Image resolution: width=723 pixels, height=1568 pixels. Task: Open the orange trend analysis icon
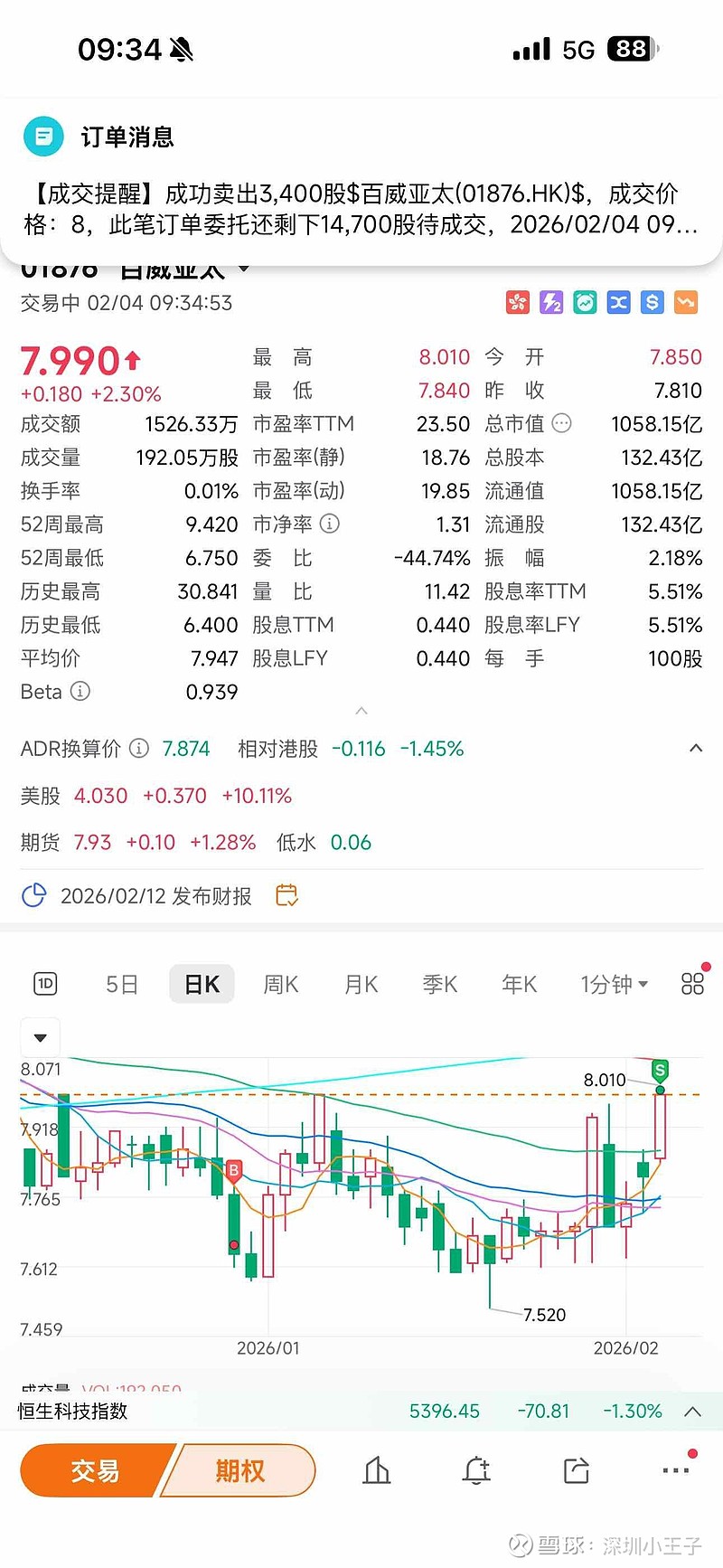click(x=686, y=303)
